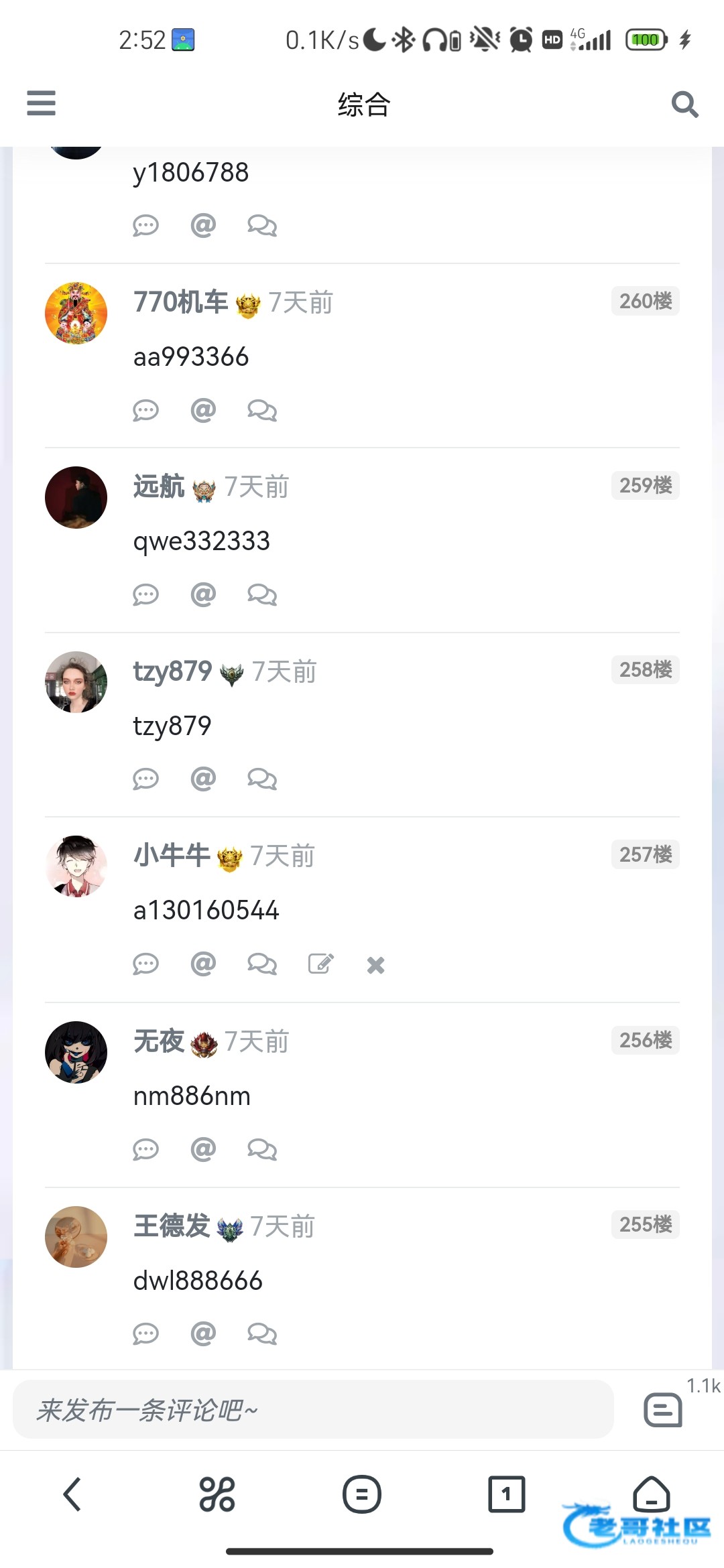This screenshot has height=1568, width=724.
Task: Go back with the browser back arrow
Action: 72,1494
